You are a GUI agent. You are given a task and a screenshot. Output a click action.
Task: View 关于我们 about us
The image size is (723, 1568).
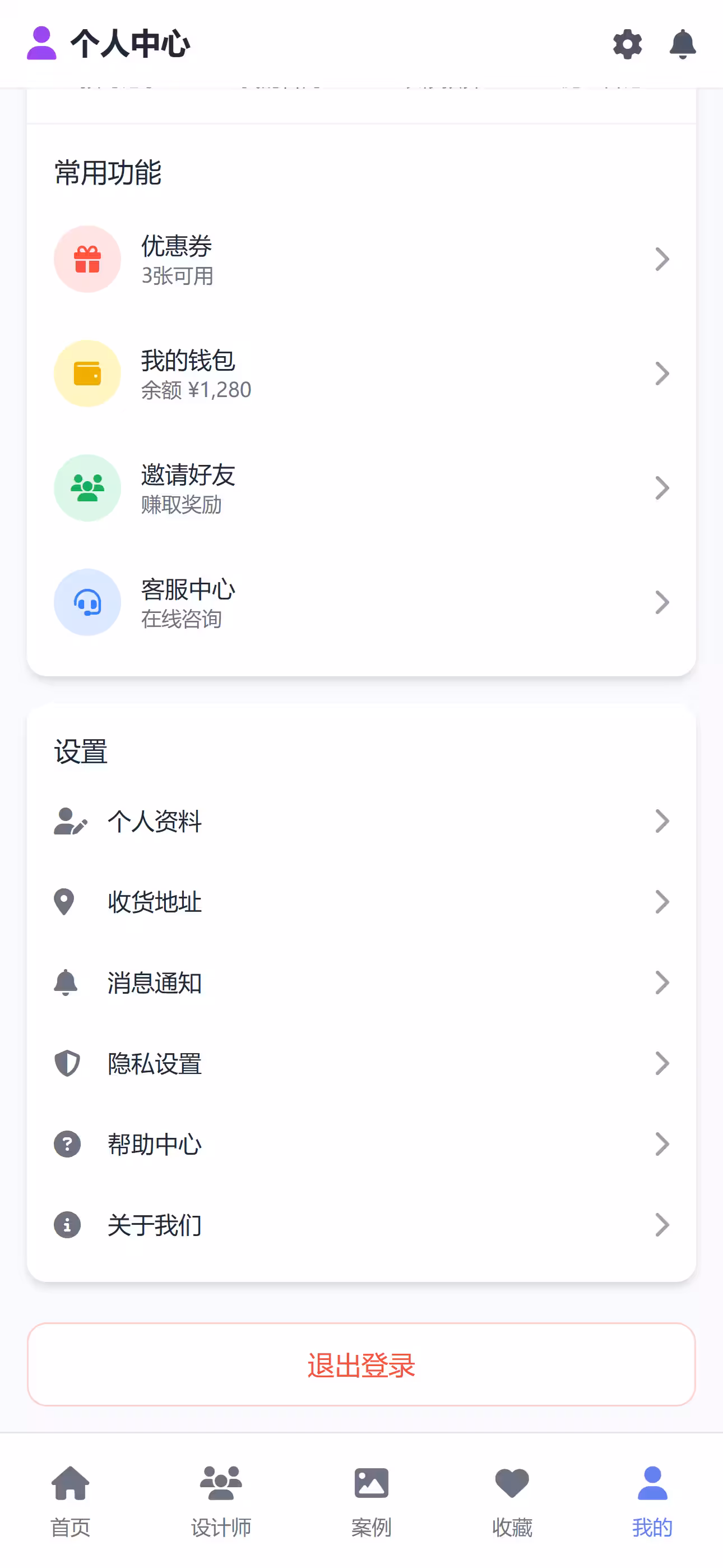pos(361,1225)
